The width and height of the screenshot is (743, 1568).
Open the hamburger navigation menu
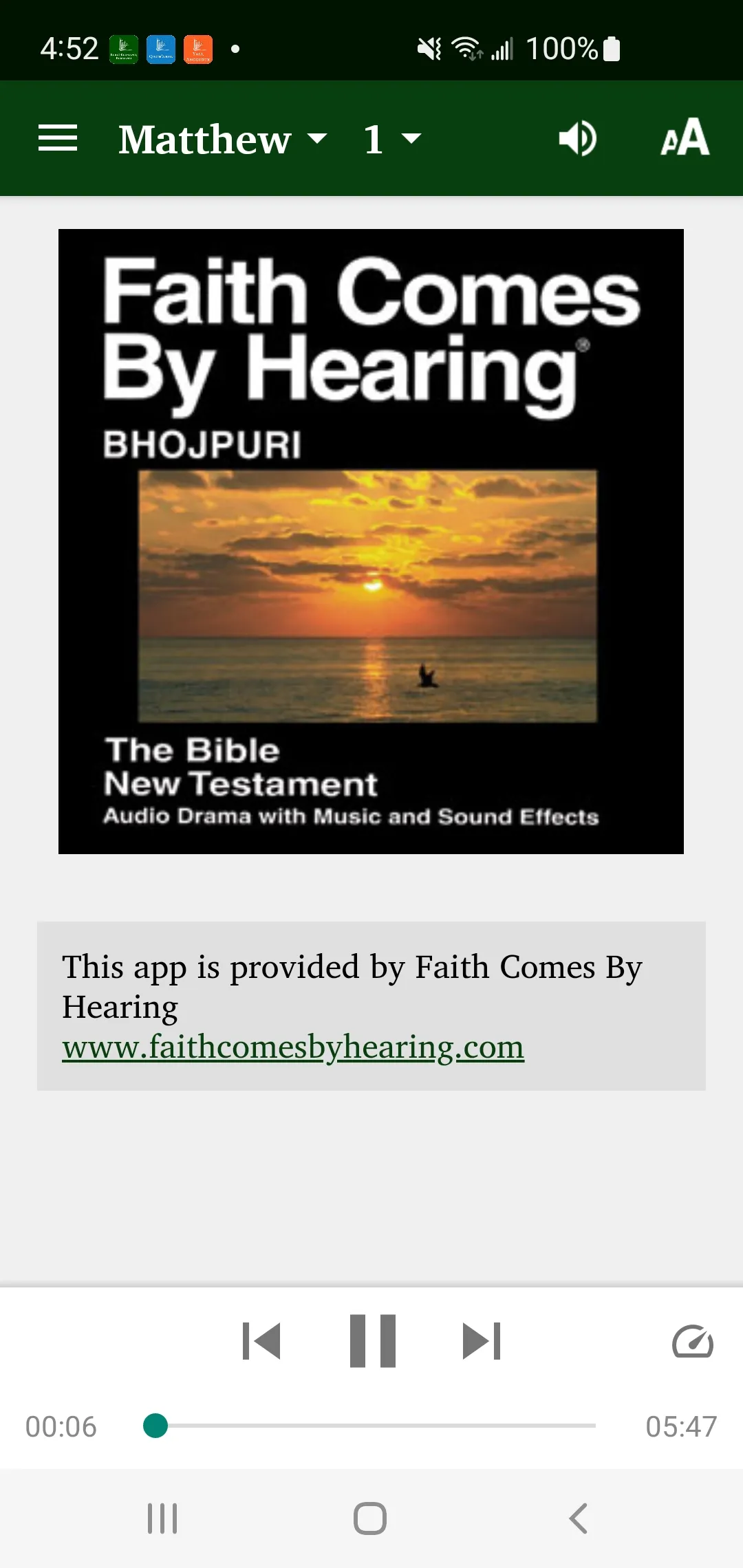(58, 138)
